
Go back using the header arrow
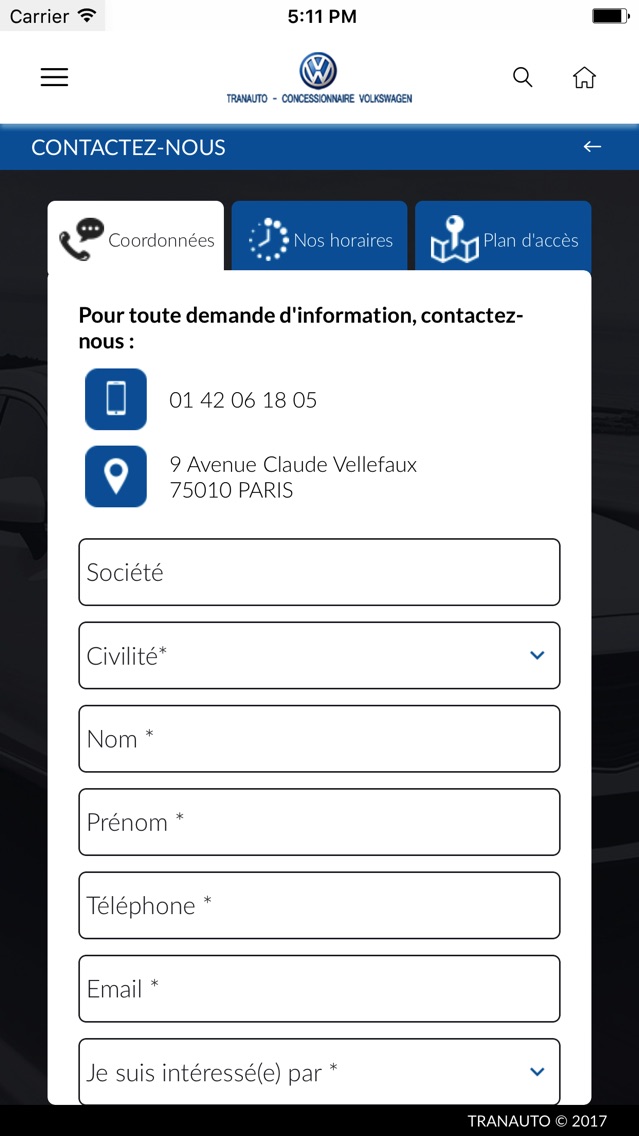592,147
